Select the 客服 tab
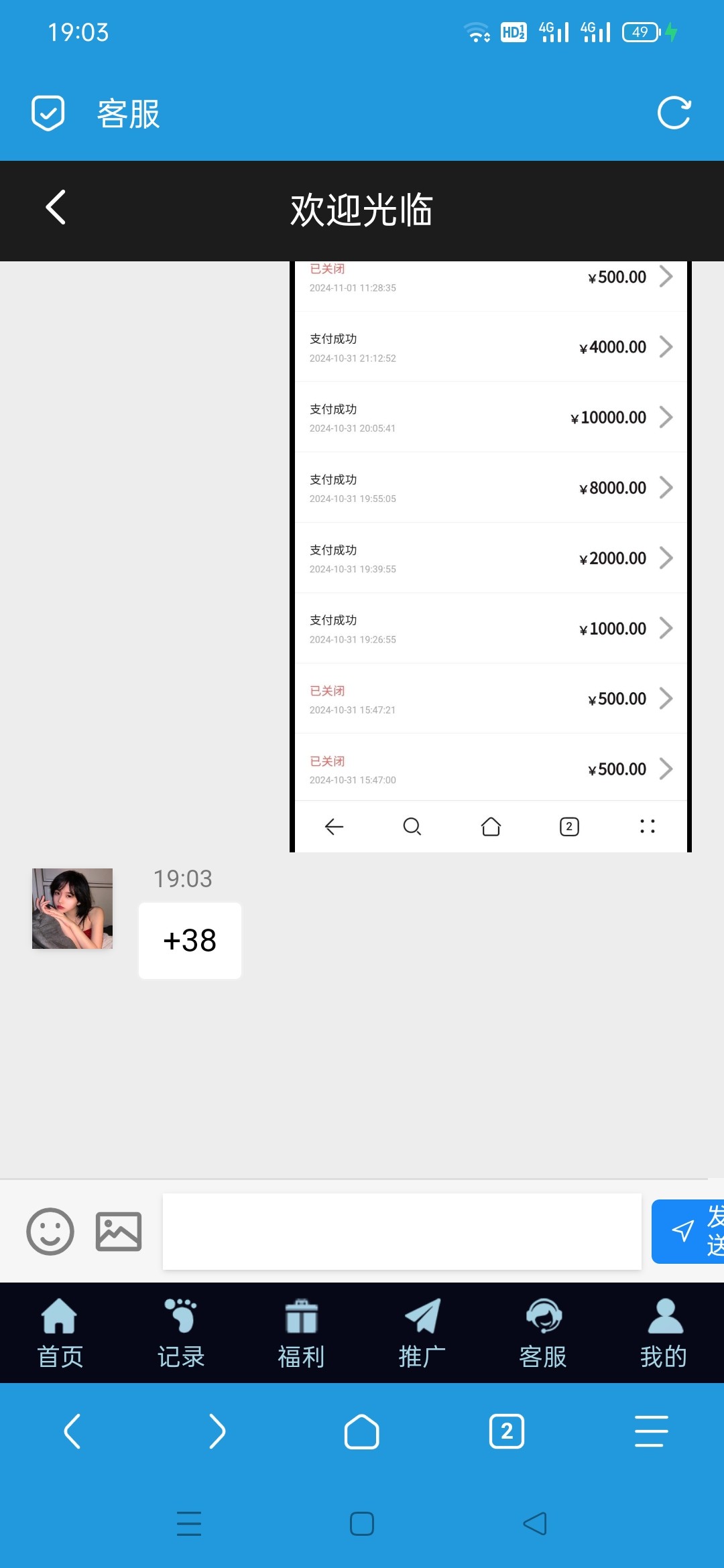 [x=543, y=1333]
